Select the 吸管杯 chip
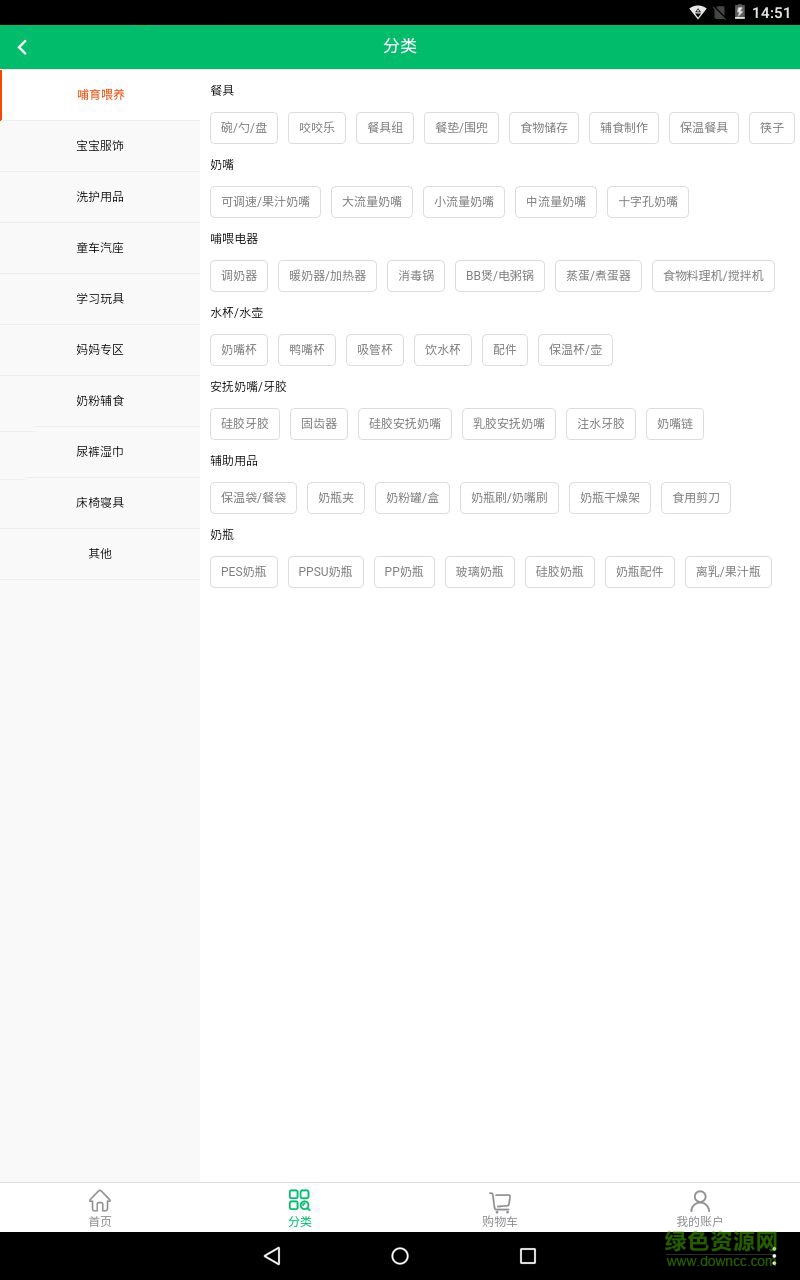This screenshot has width=800, height=1280. coord(375,350)
